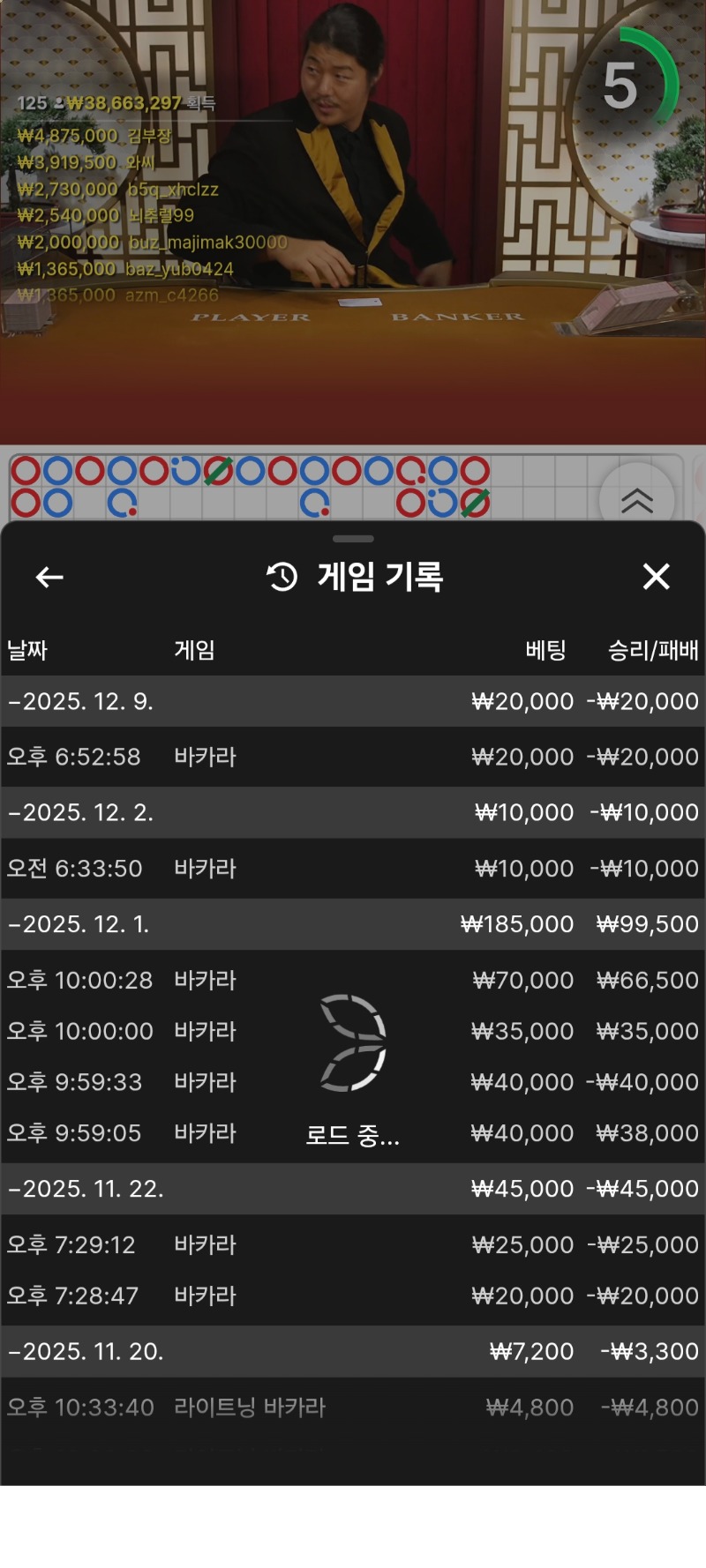Close the 게임 기록 panel
Screen dimensions: 706x1568
tap(657, 578)
